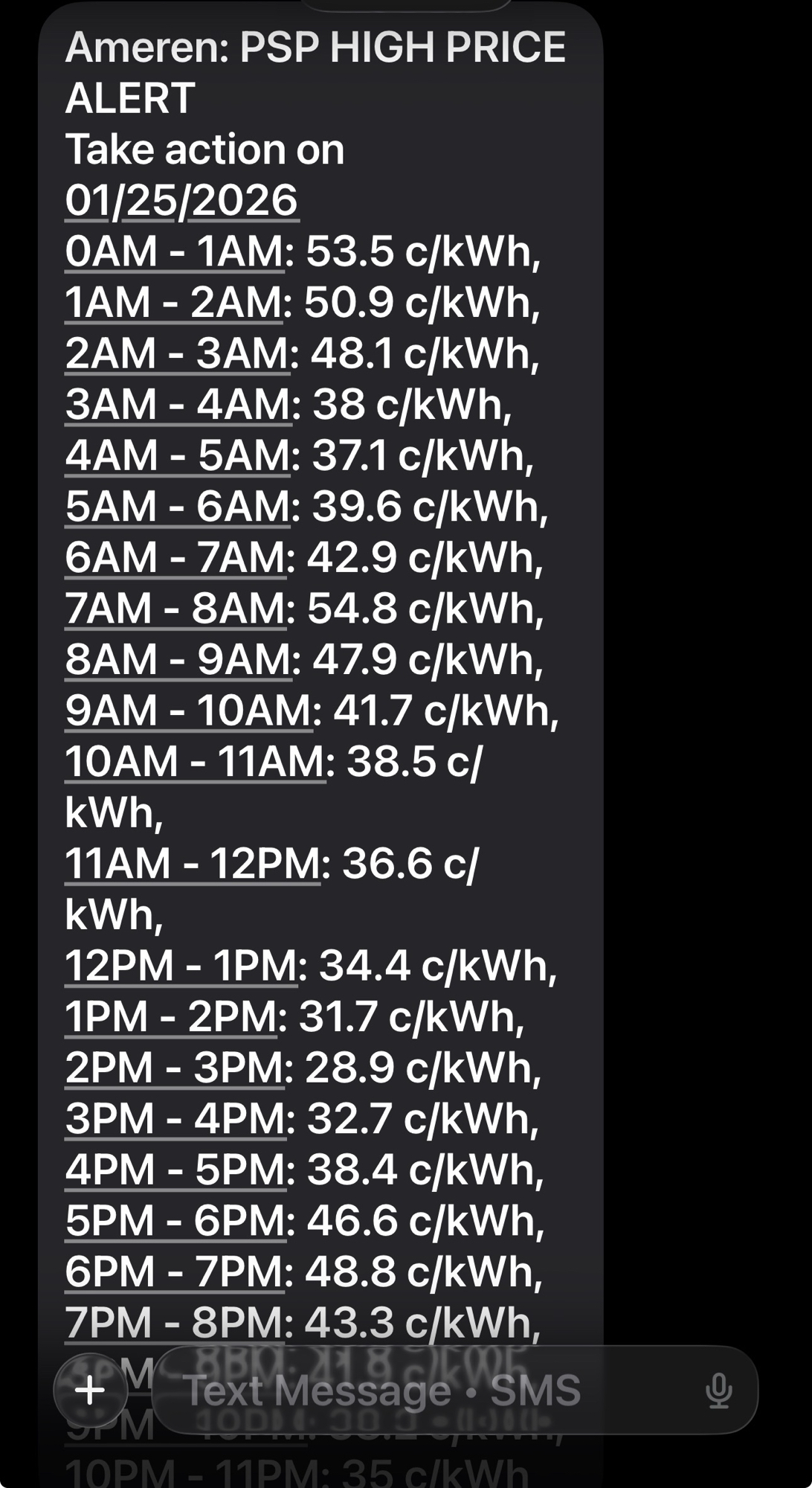Screen dimensions: 812x1488
Task: Tap the 0AM - 1AM time link
Action: [174, 251]
